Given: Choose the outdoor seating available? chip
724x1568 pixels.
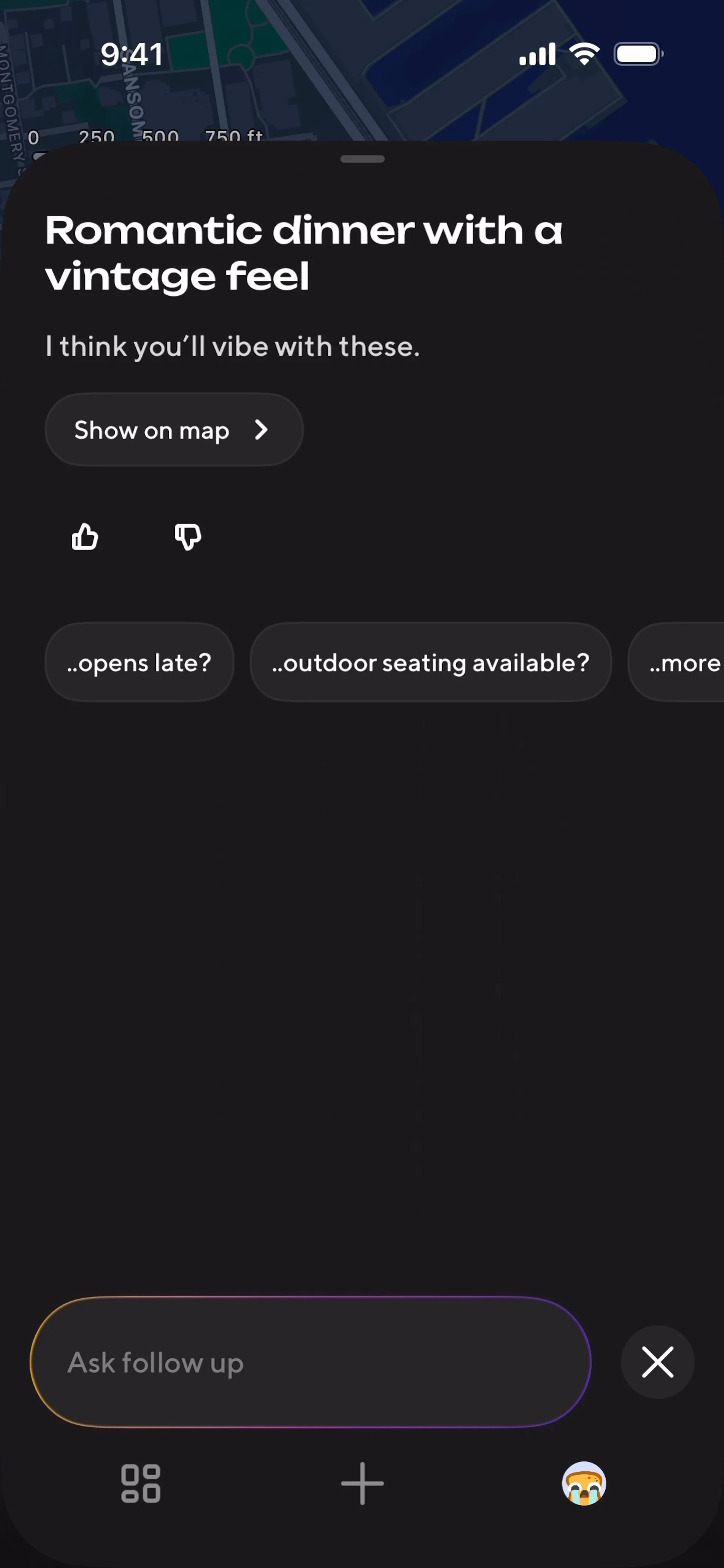Looking at the screenshot, I should (431, 662).
